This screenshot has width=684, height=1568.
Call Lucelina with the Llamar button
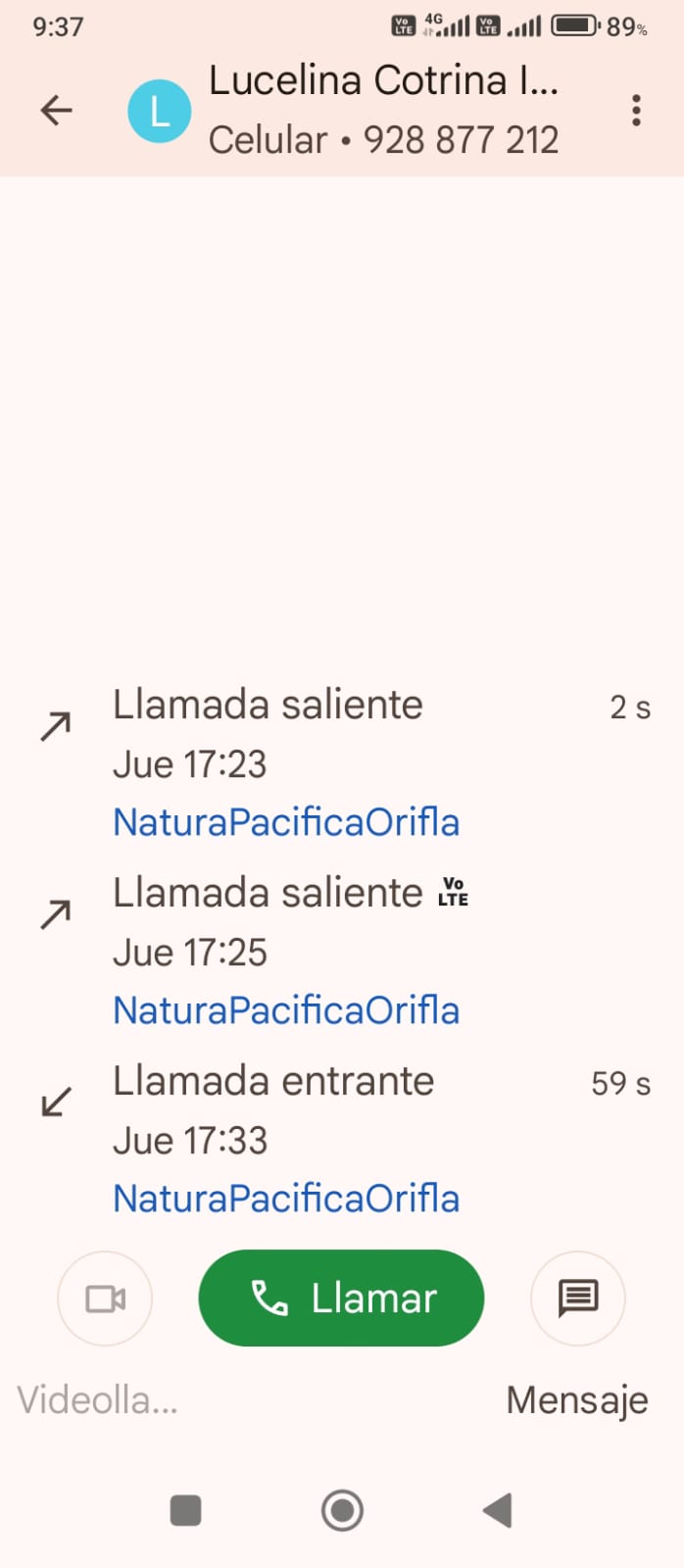[x=341, y=1298]
